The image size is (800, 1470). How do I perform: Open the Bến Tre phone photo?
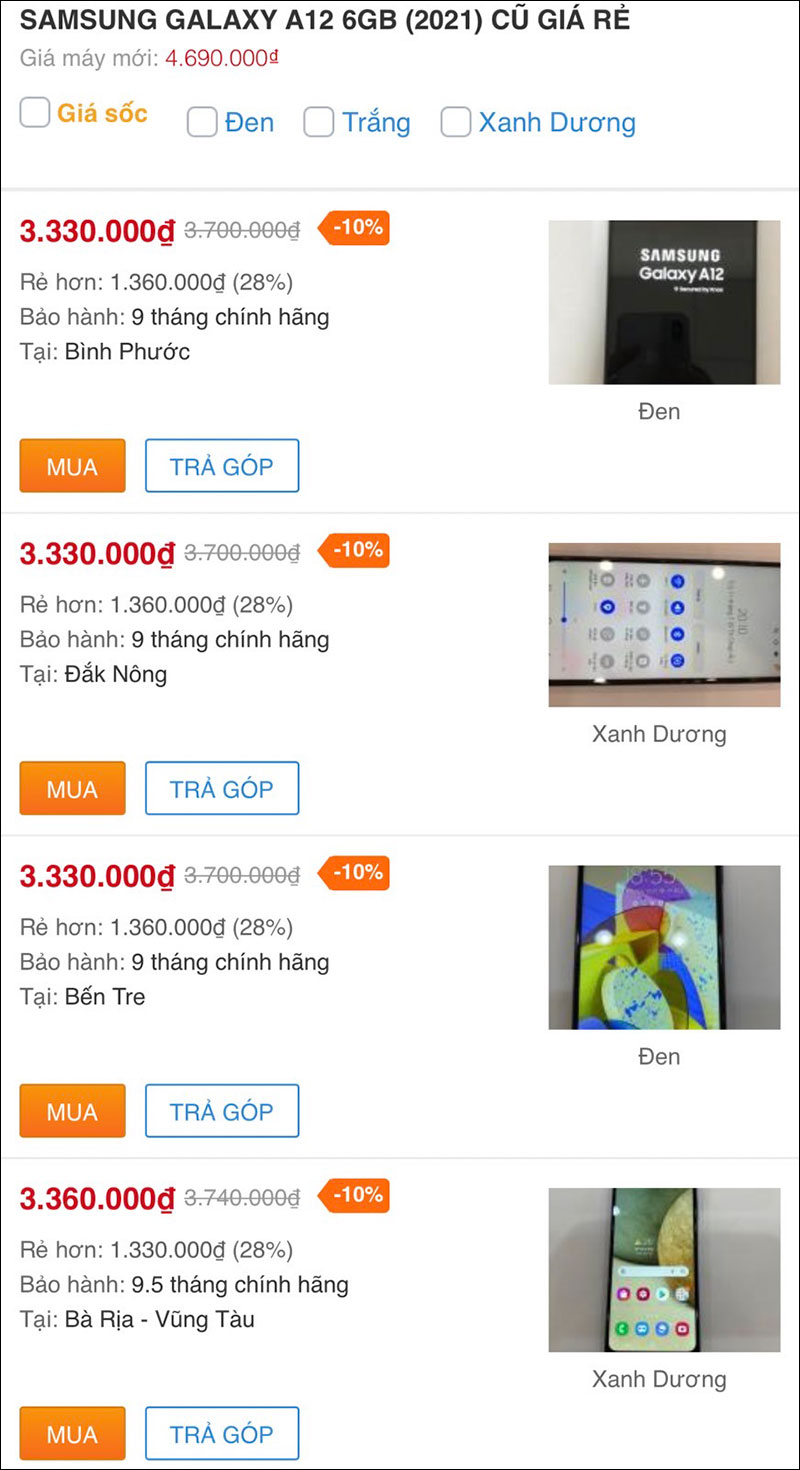pos(664,947)
